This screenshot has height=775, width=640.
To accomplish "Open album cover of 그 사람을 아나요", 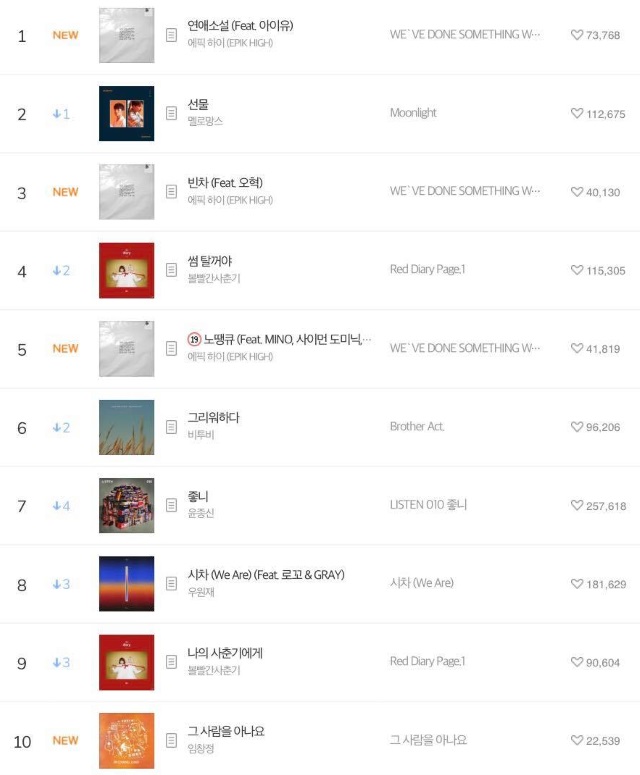I will (x=126, y=740).
